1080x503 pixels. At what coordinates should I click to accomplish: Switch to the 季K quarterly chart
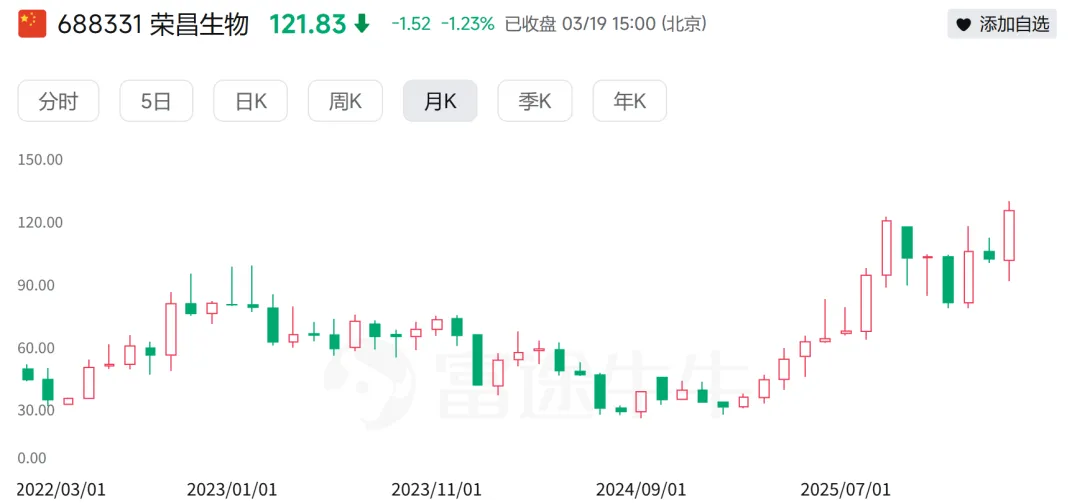point(535,101)
